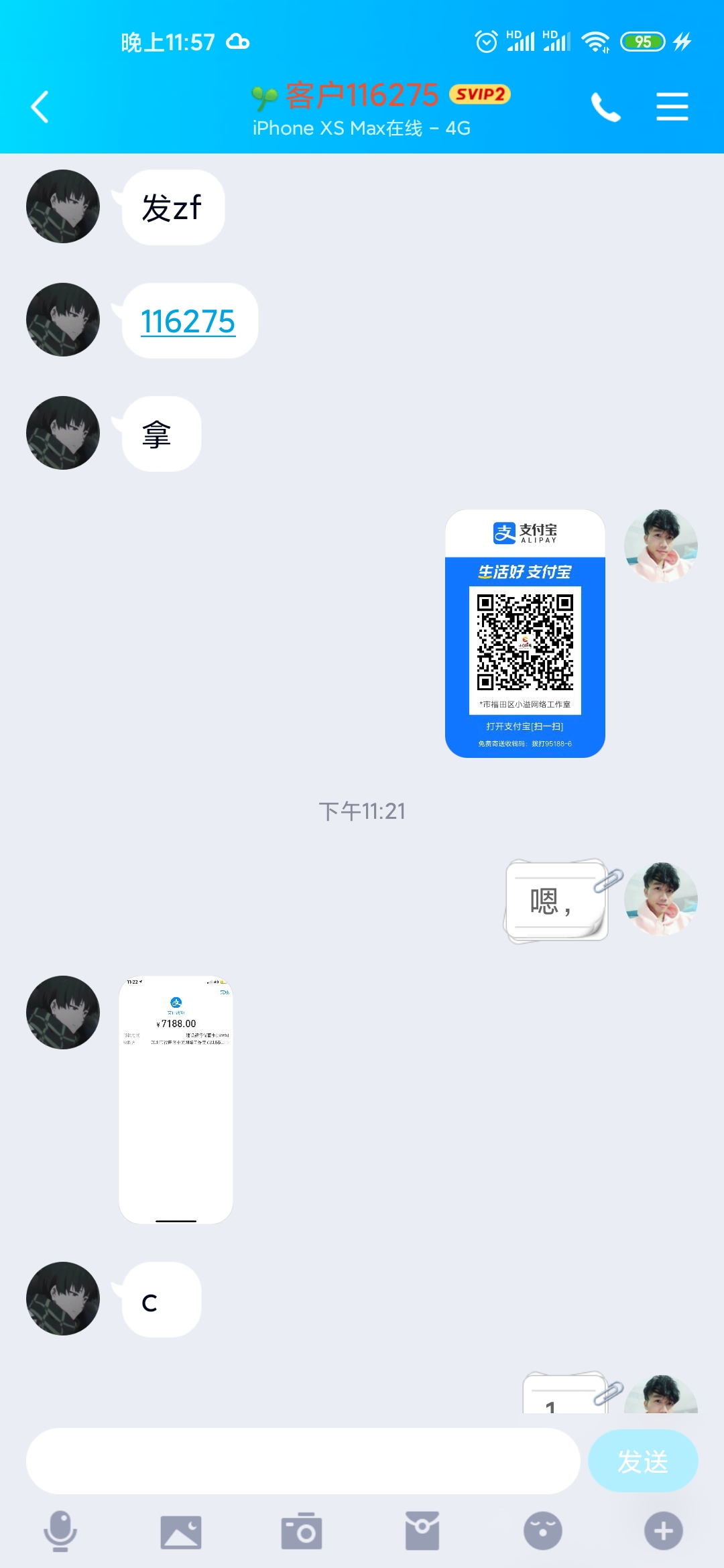
Task: Start a voice call with 客户116275
Action: (605, 107)
